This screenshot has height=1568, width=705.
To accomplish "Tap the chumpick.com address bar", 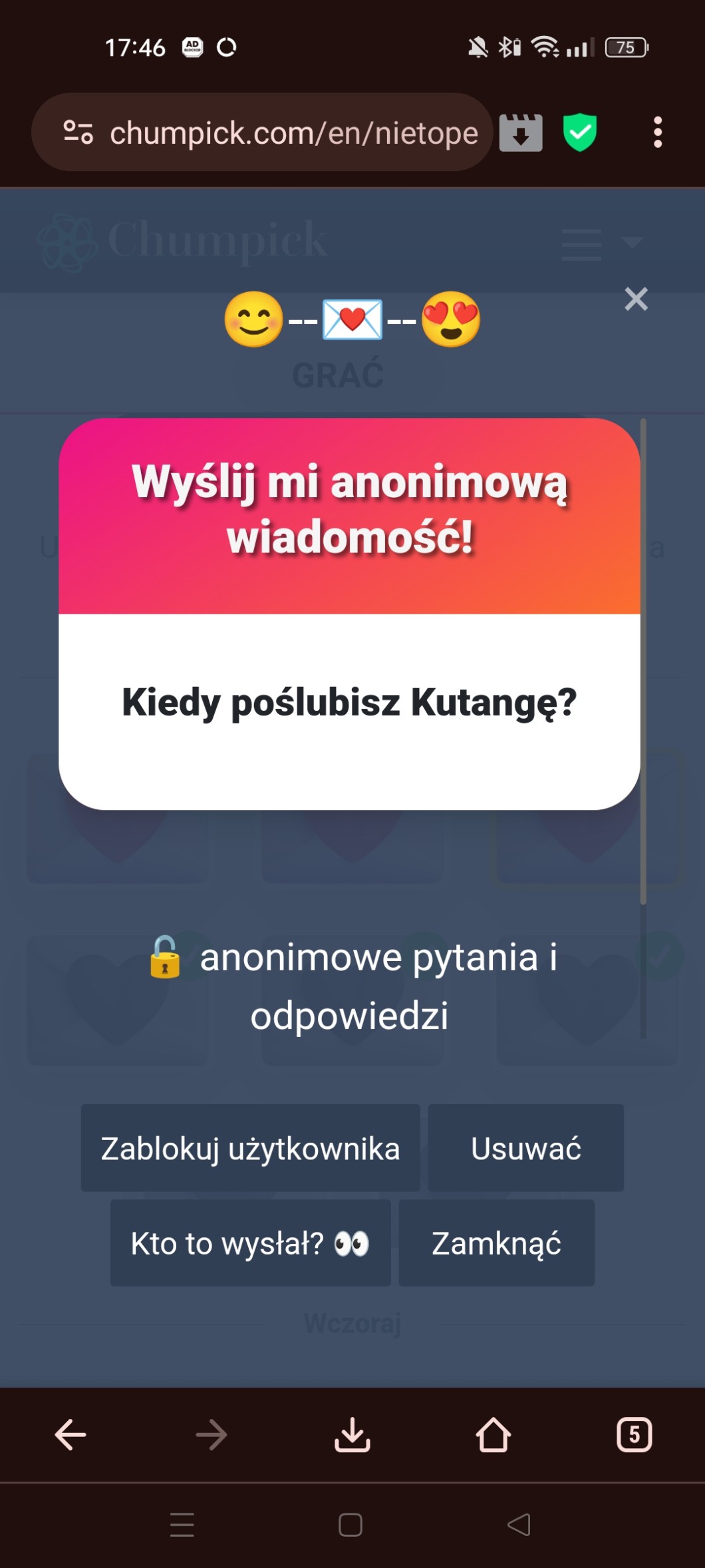I will (x=293, y=132).
